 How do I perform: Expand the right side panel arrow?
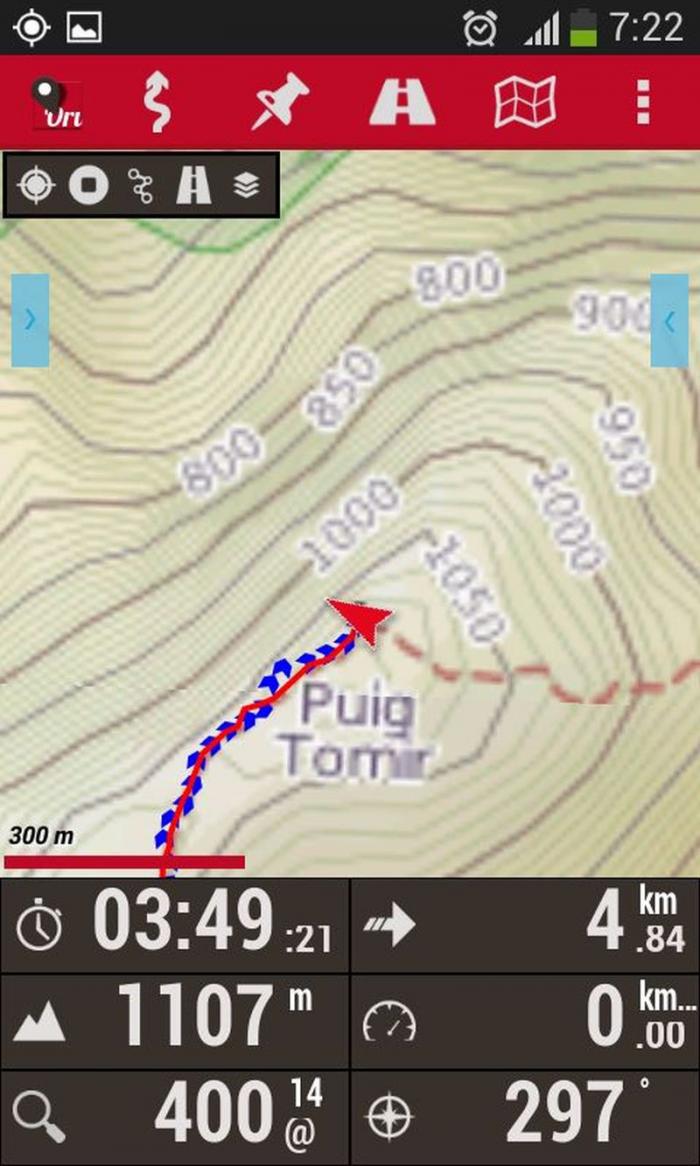pyautogui.click(x=670, y=321)
